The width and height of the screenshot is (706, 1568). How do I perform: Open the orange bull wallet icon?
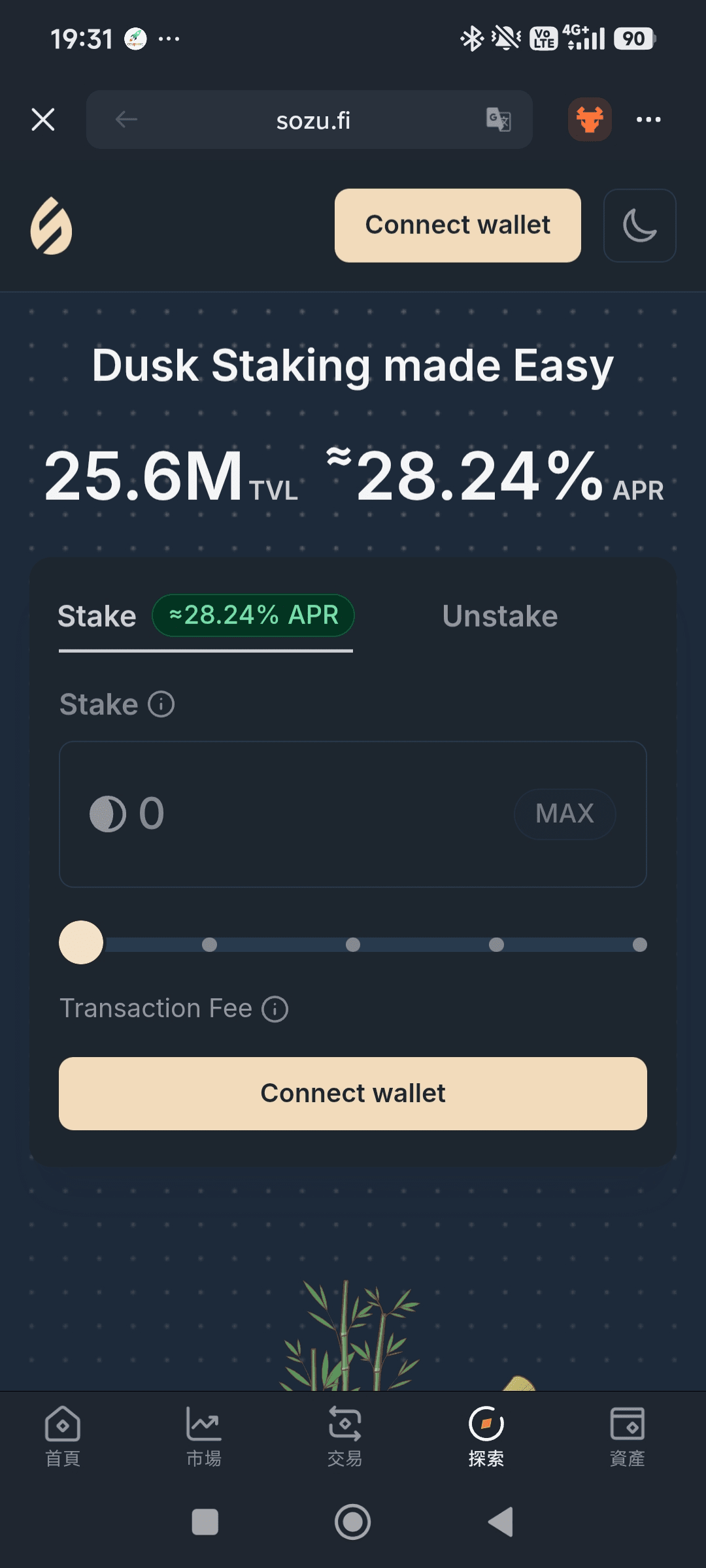click(590, 120)
